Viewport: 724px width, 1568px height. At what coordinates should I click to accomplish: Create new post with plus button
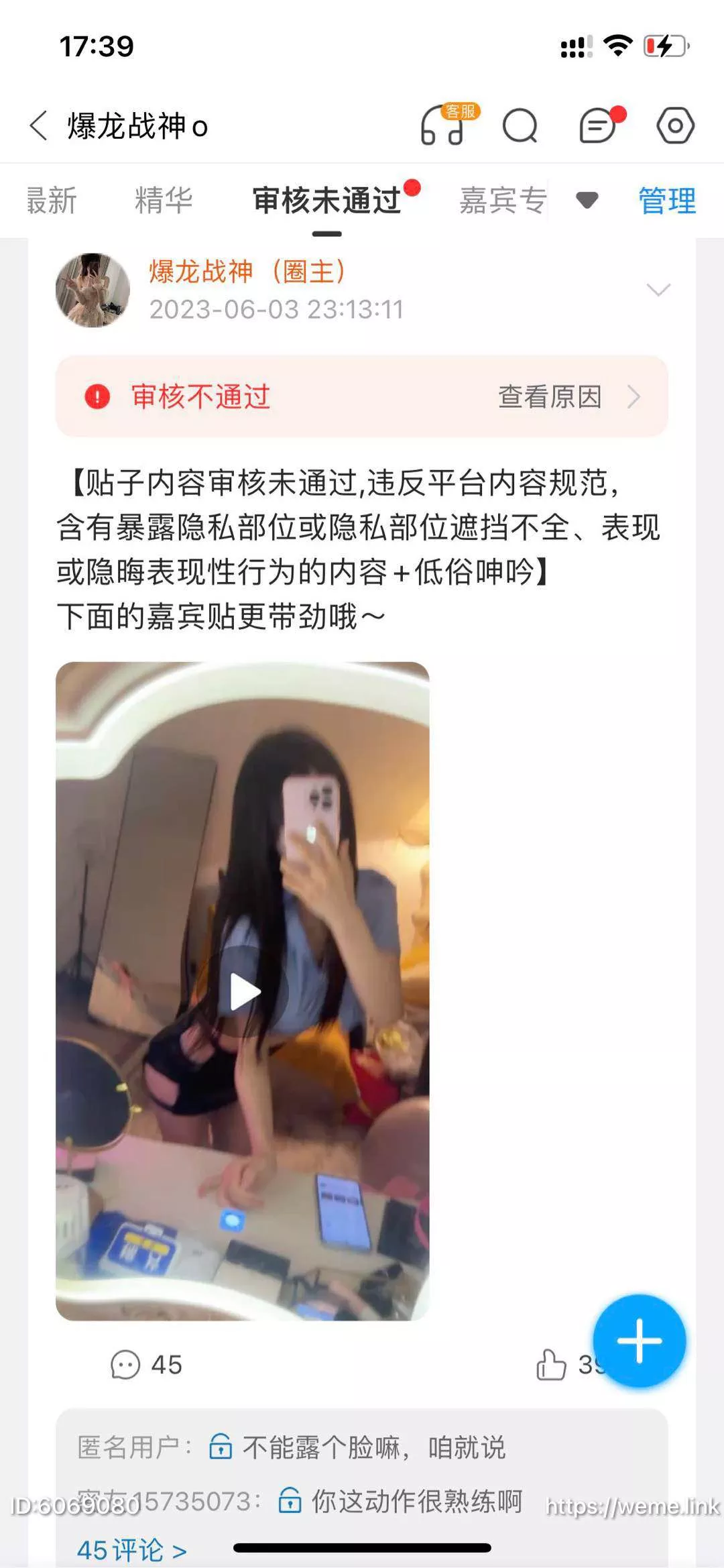(639, 1341)
